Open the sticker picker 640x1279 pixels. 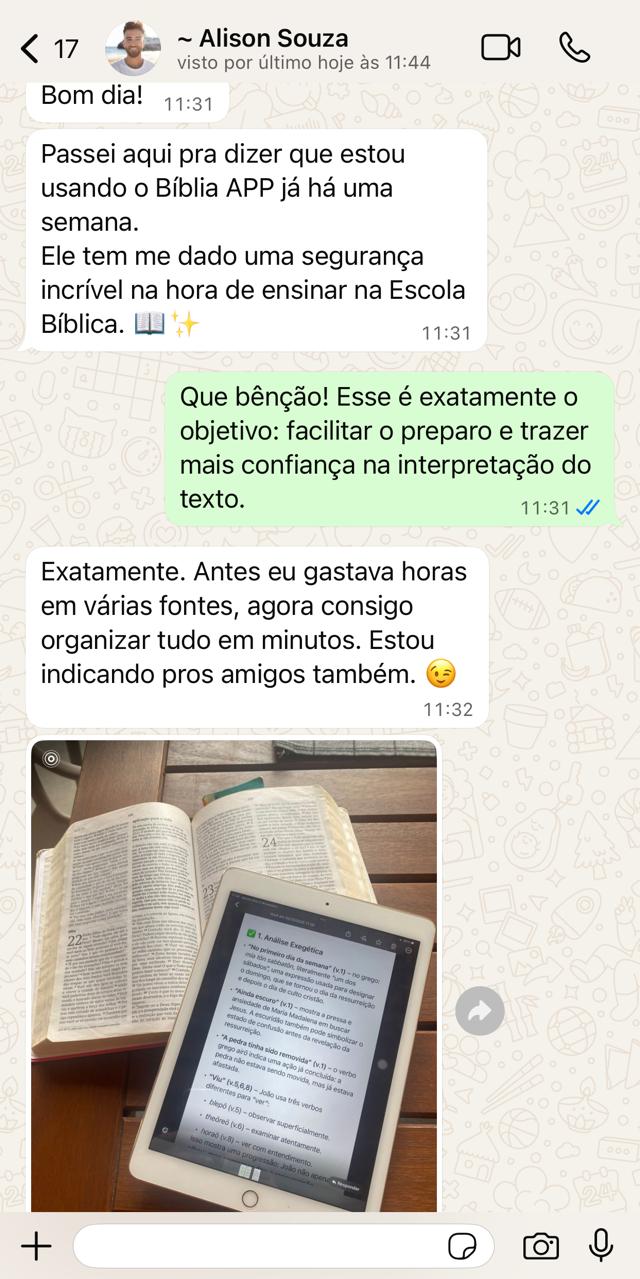click(462, 1246)
